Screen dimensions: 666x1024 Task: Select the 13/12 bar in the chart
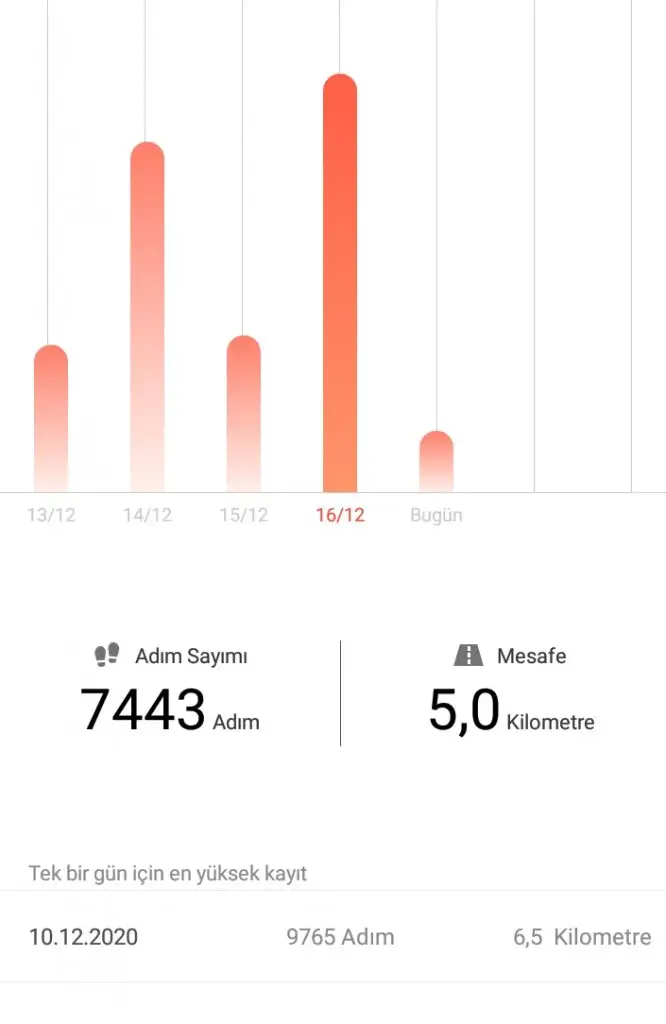51,420
